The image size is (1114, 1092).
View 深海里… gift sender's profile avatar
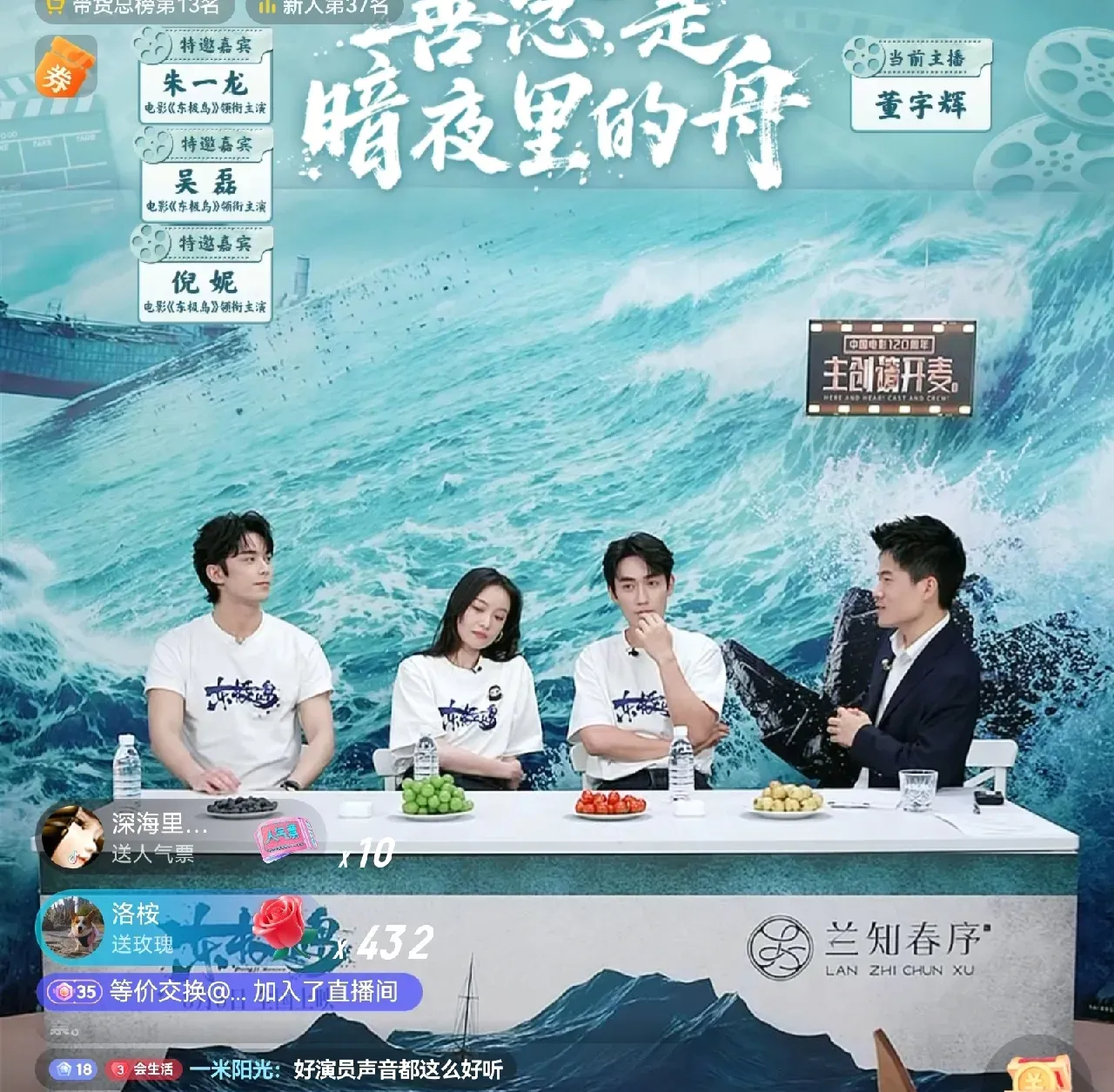70,836
